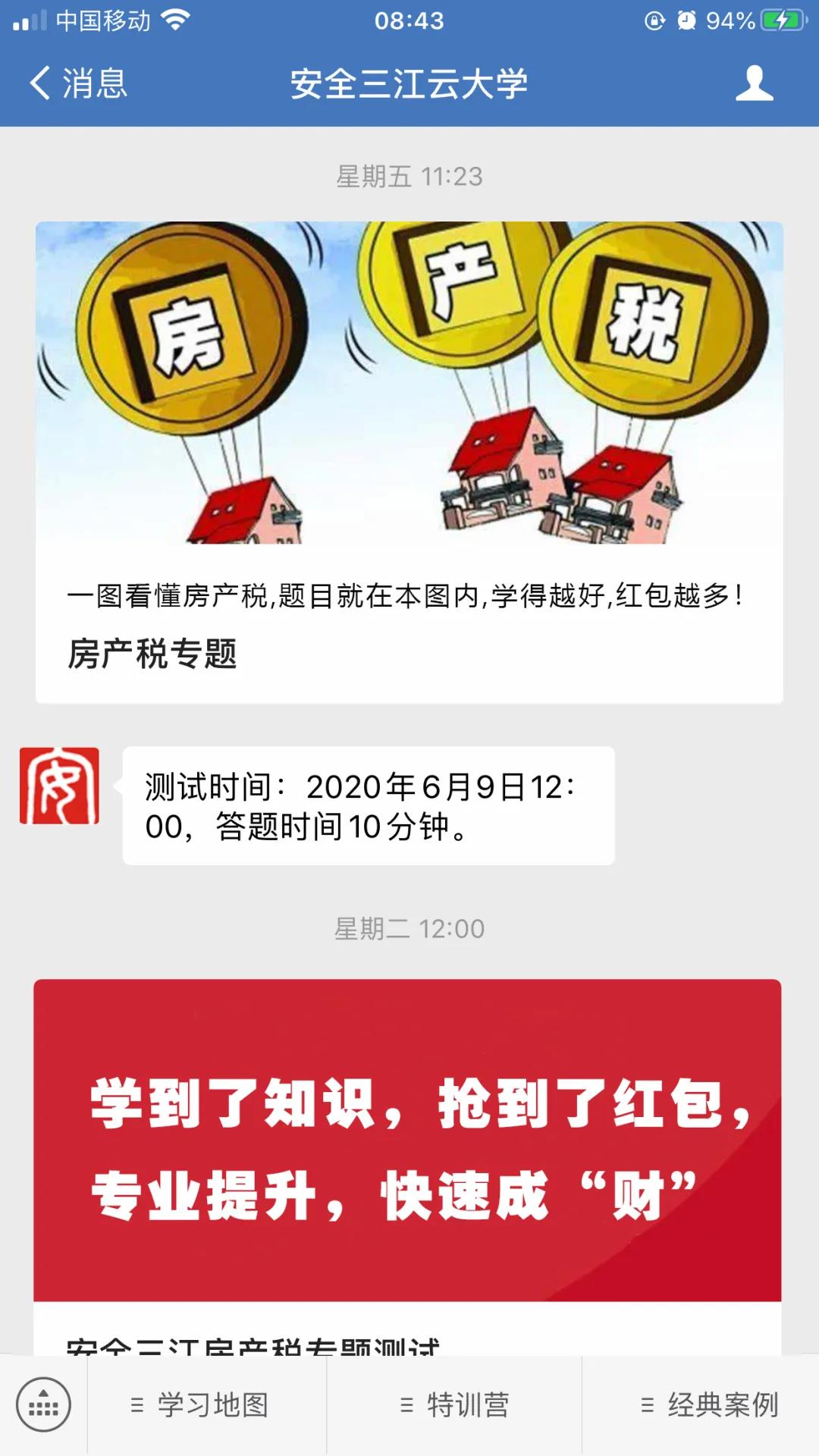Open the account profile icon

[x=754, y=83]
